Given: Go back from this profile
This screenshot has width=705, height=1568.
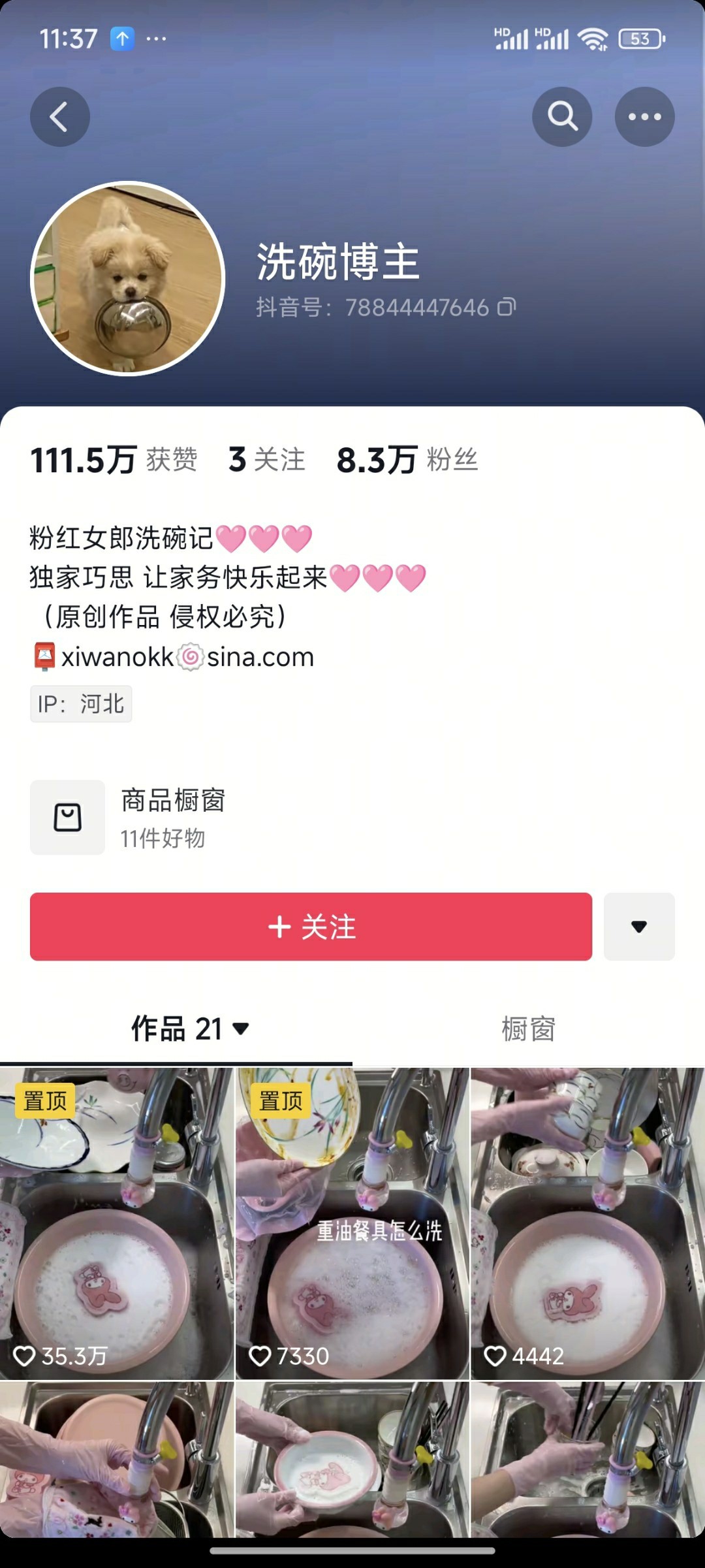Looking at the screenshot, I should [x=59, y=117].
